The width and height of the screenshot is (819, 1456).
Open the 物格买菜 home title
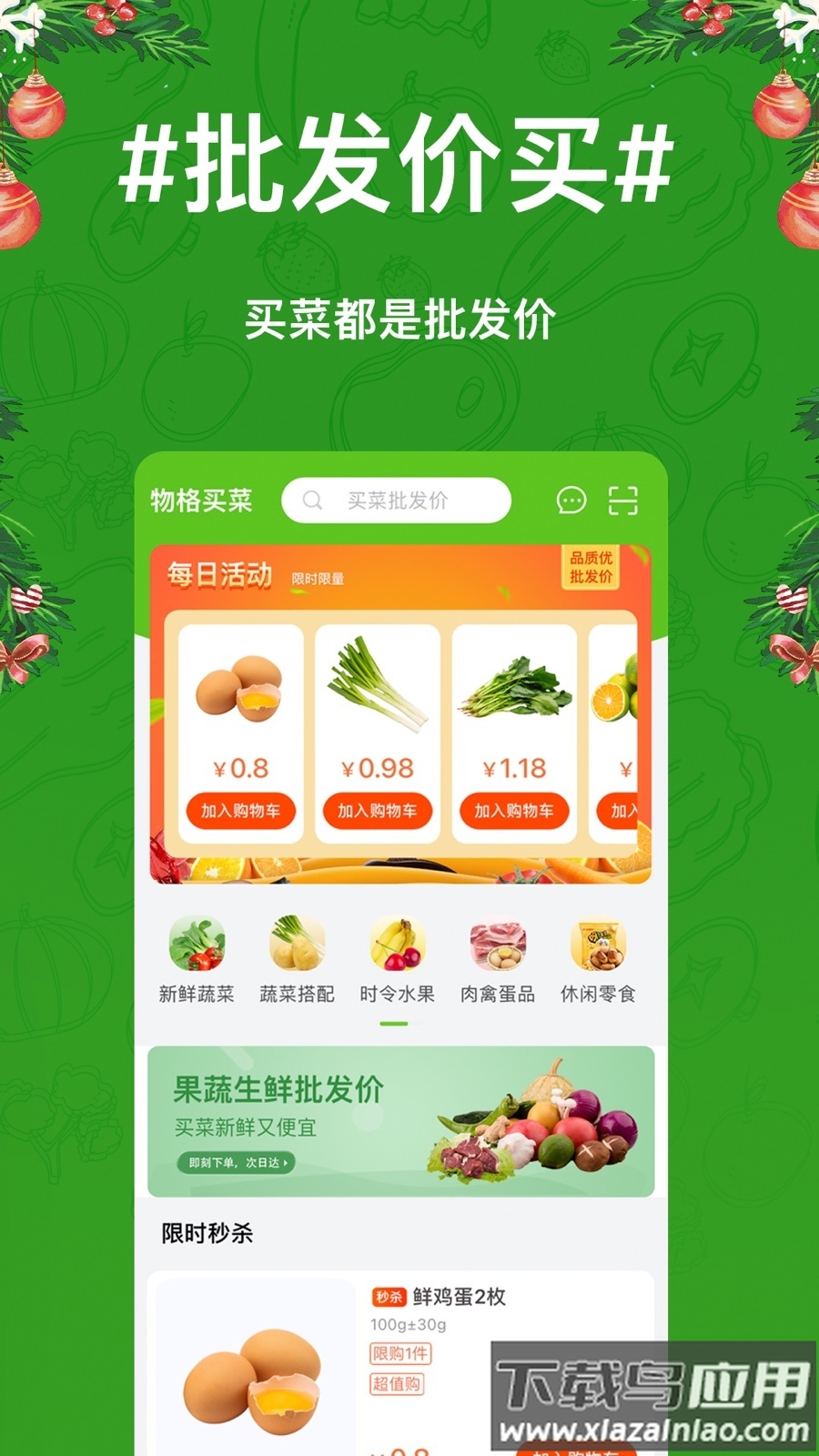point(200,500)
